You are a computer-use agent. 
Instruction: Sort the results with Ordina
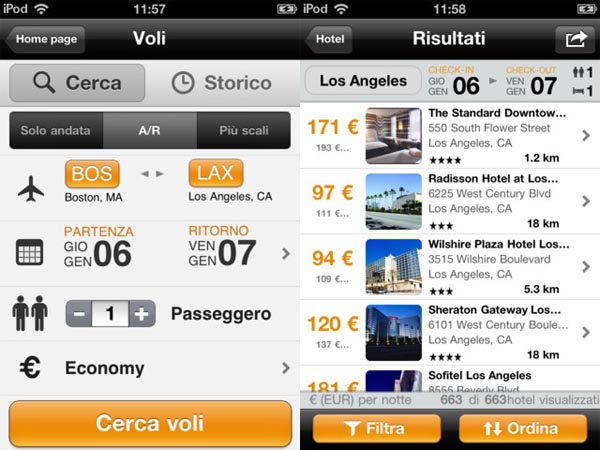[x=522, y=429]
